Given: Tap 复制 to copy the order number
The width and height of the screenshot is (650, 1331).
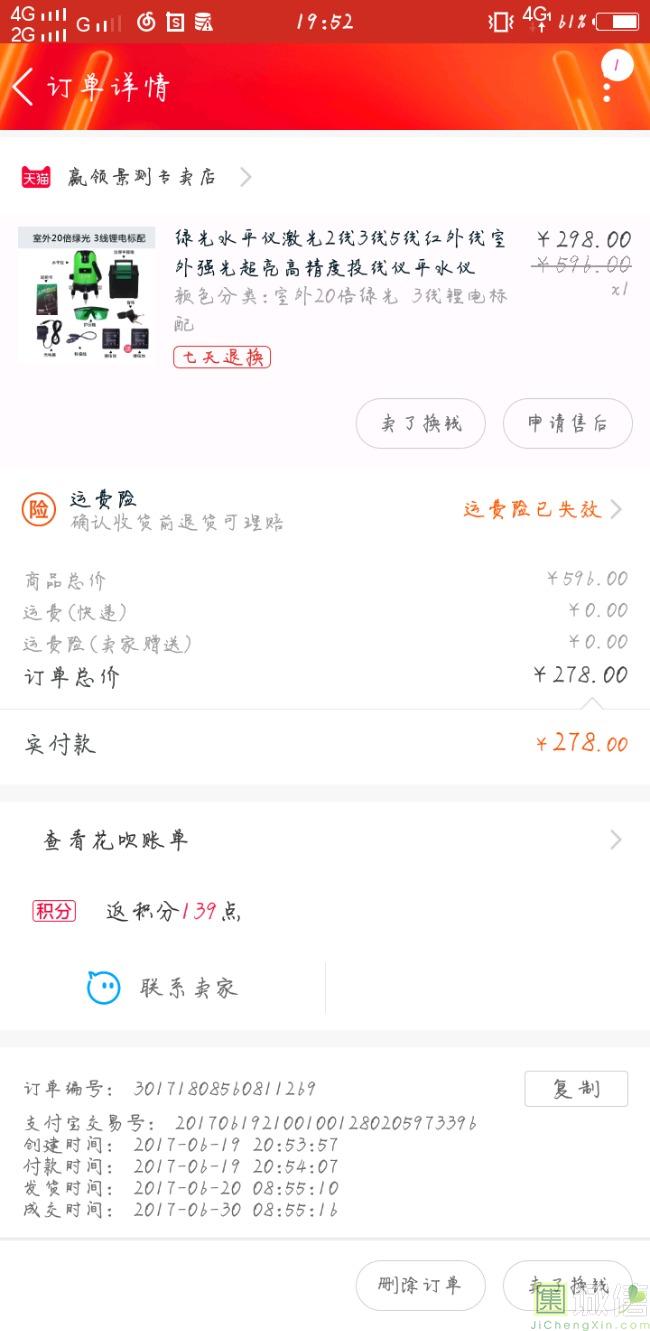Looking at the screenshot, I should coord(575,1089).
